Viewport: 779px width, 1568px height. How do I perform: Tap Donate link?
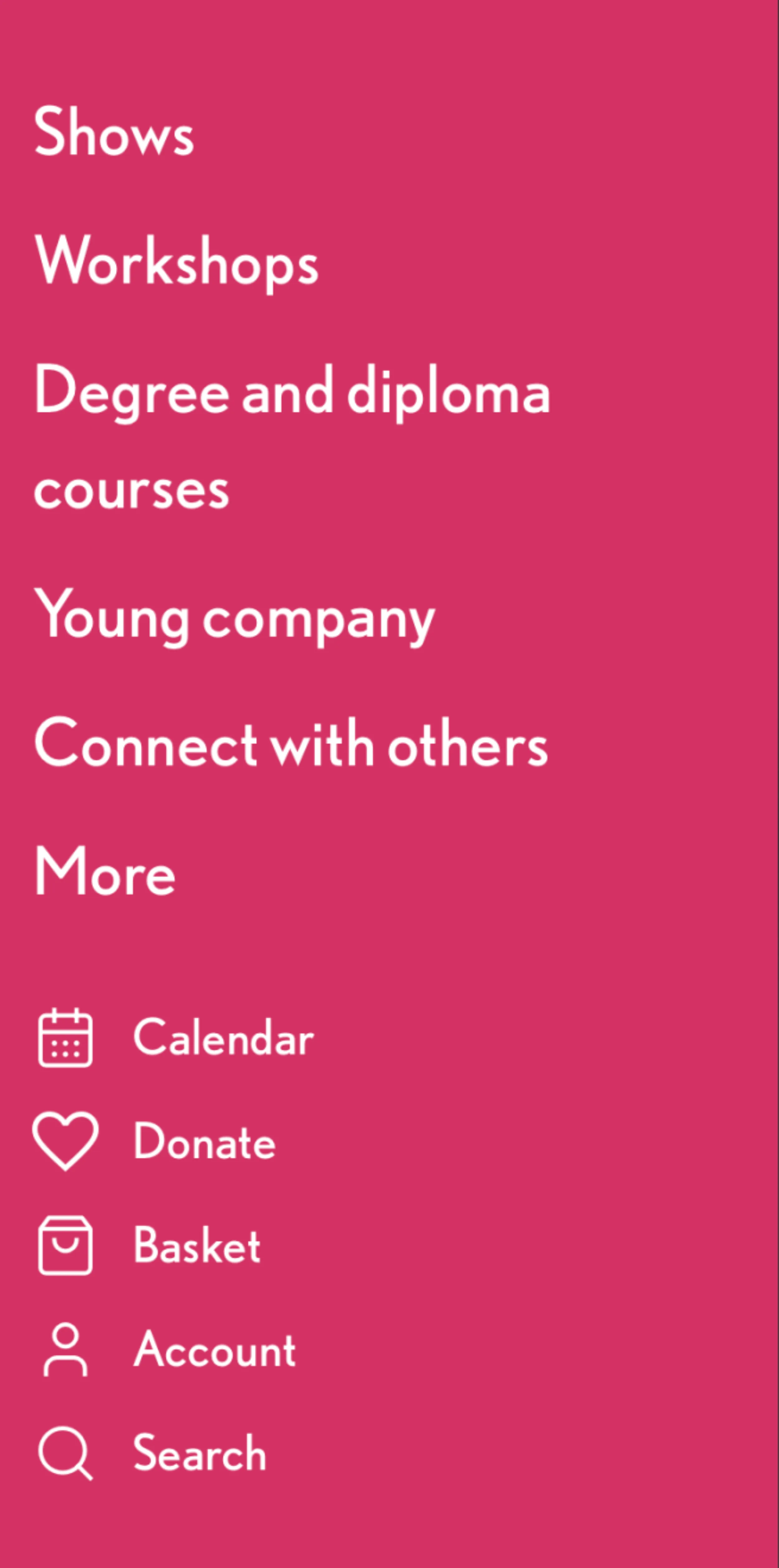click(x=204, y=1141)
